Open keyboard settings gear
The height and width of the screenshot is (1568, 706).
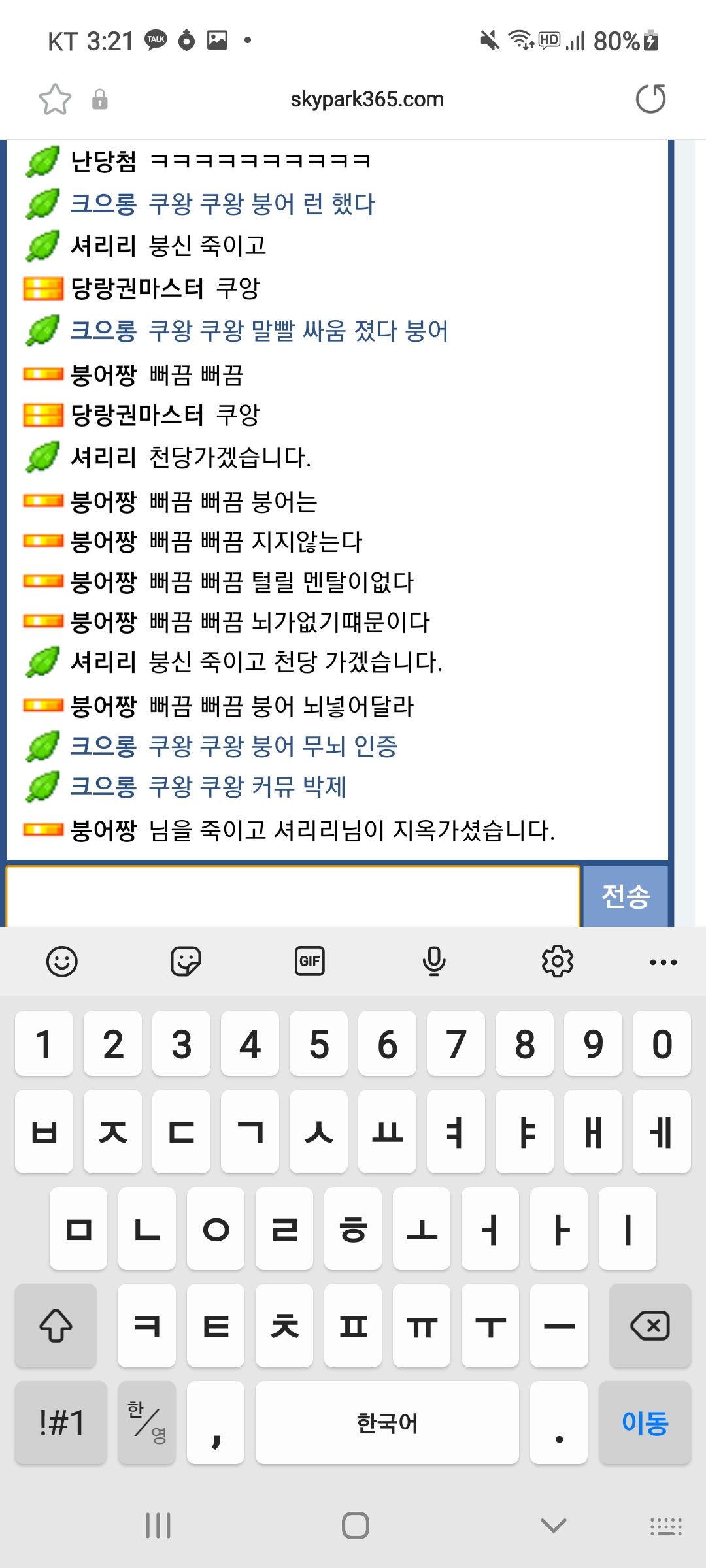point(558,962)
